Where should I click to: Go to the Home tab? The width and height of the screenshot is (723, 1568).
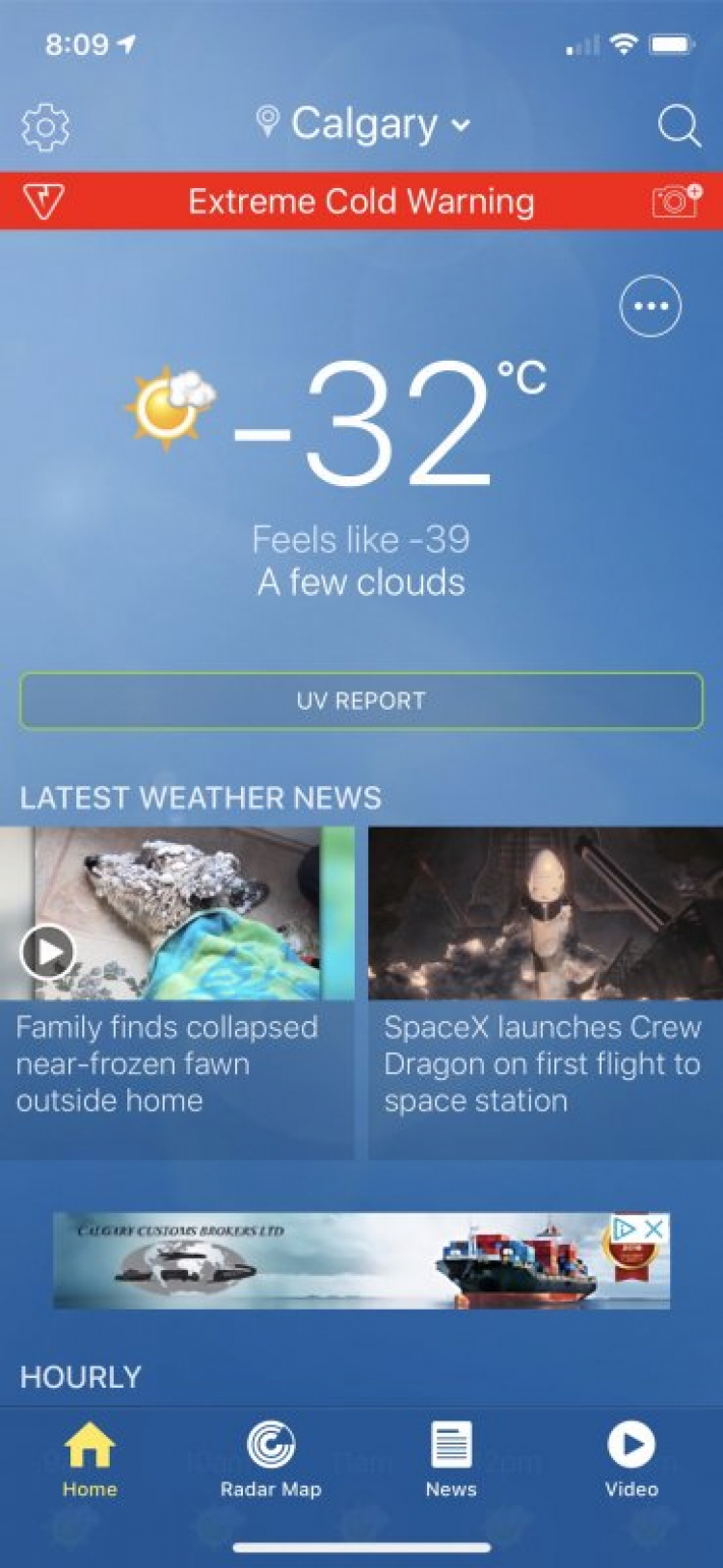click(x=90, y=1458)
